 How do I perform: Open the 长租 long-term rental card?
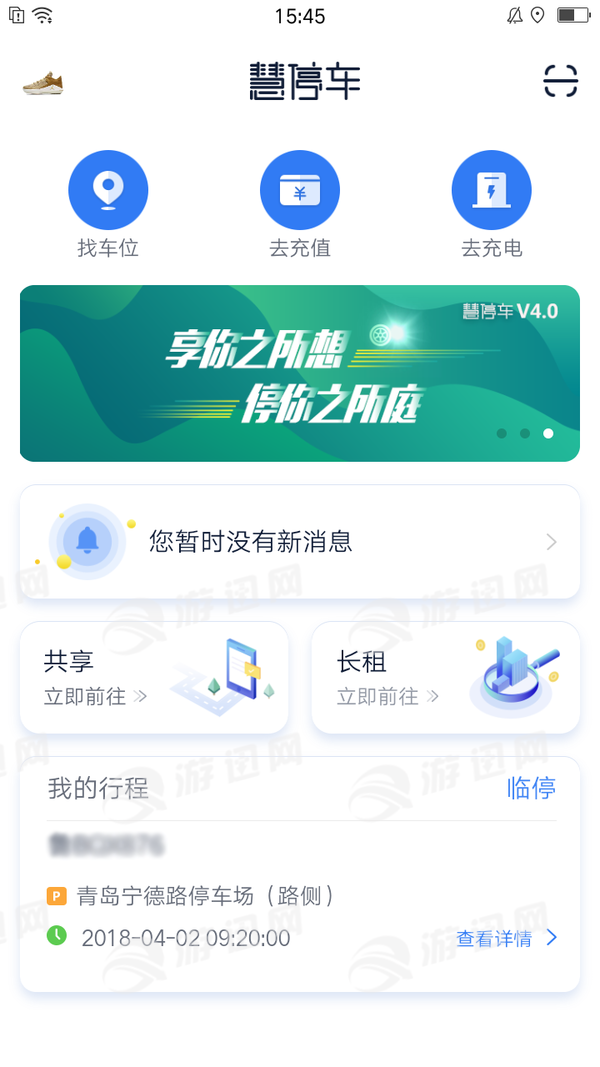[446, 678]
